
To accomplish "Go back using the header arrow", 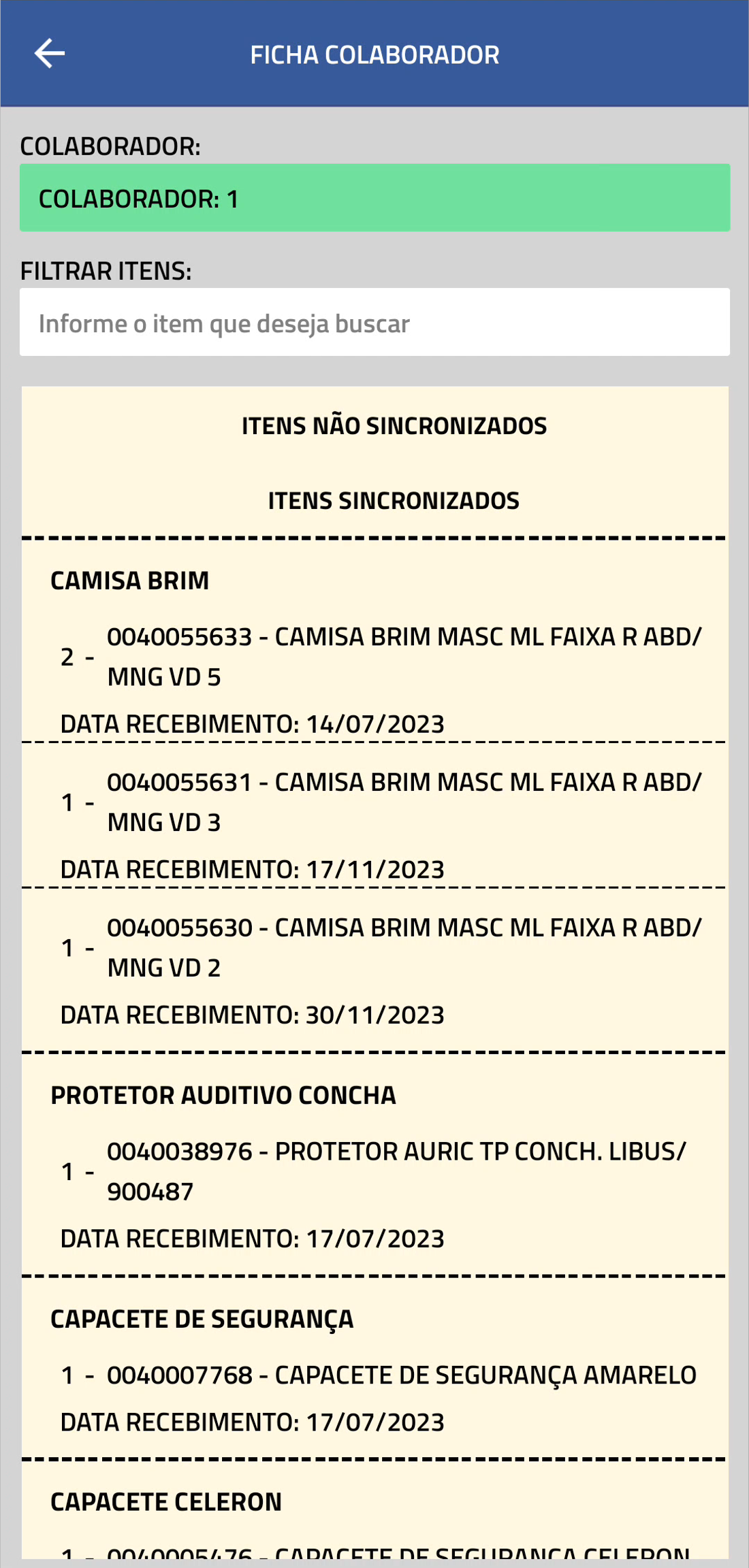I will (x=49, y=54).
